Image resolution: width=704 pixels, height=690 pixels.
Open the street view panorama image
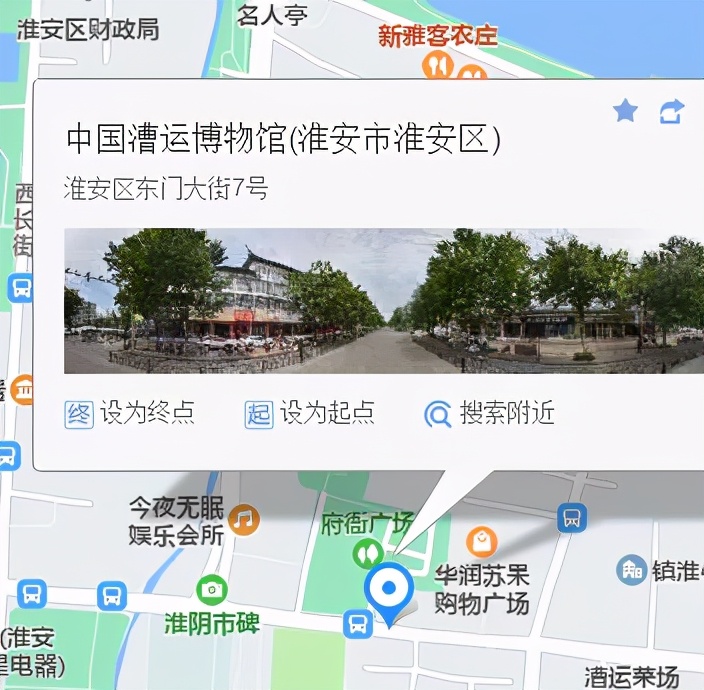pos(384,301)
